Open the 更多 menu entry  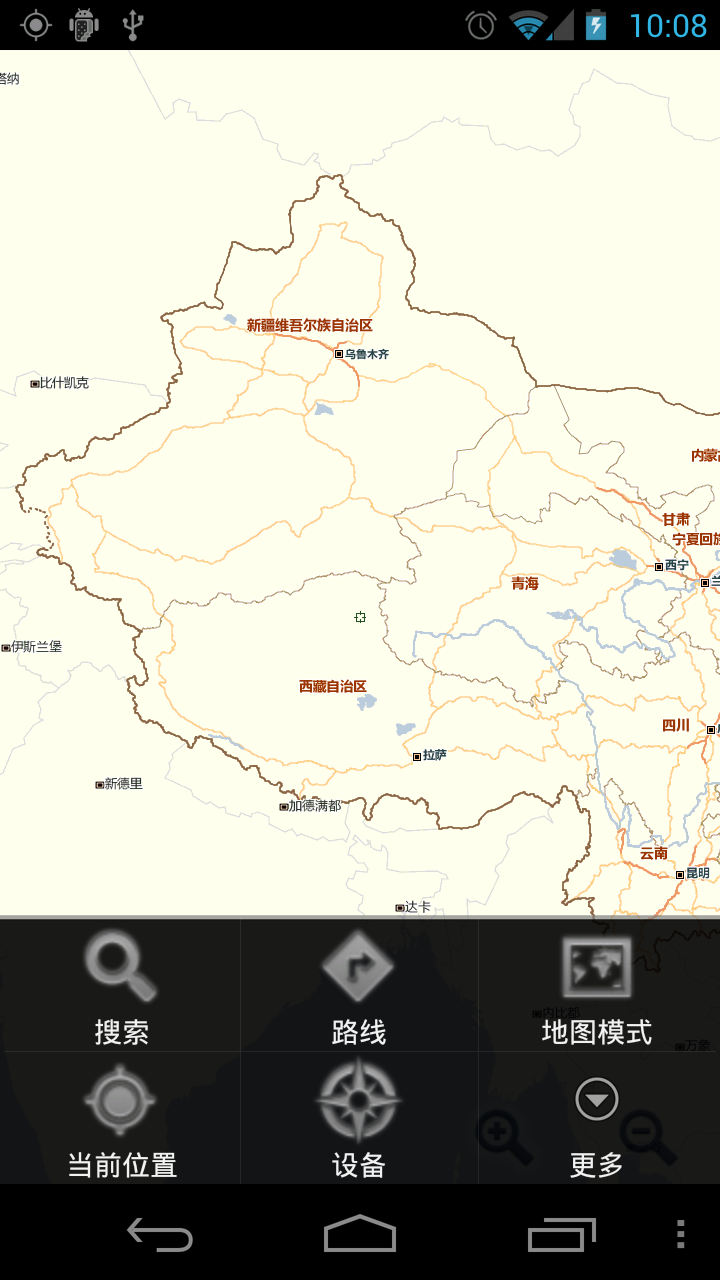[x=596, y=1163]
